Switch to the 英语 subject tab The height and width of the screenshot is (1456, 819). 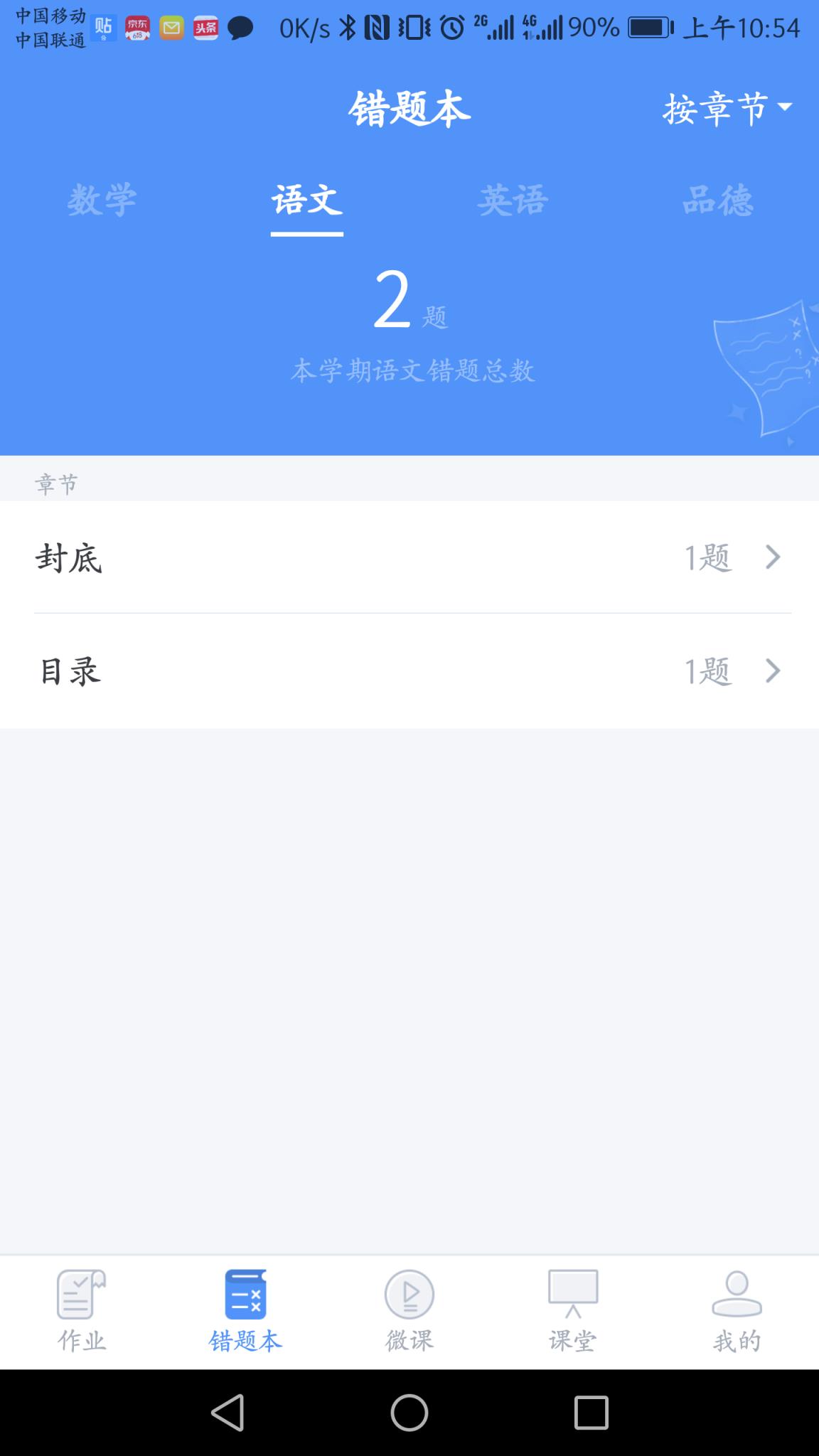coord(513,201)
